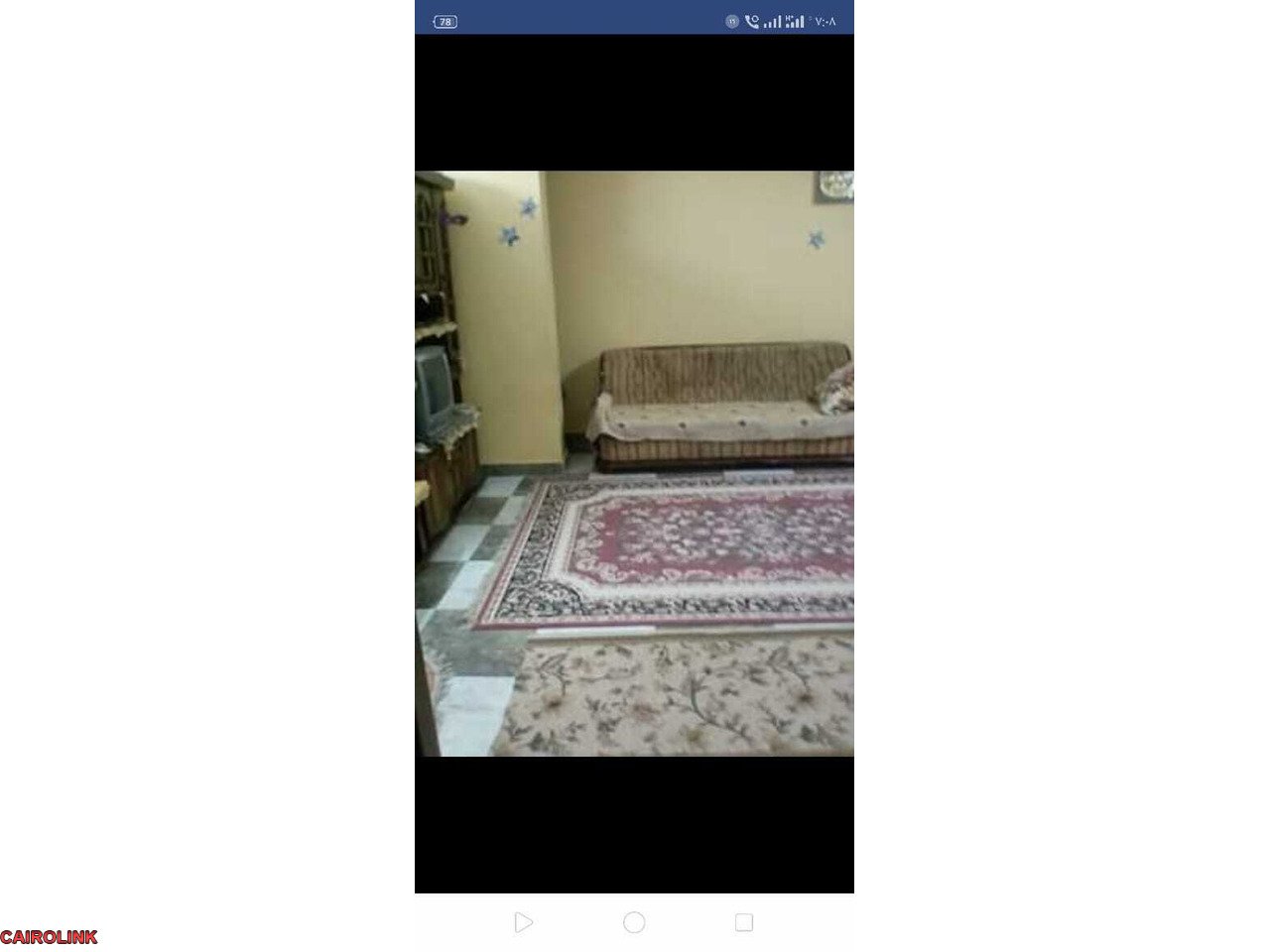Tap the back triangle in navigation bar
The image size is (1270, 952).
[524, 923]
